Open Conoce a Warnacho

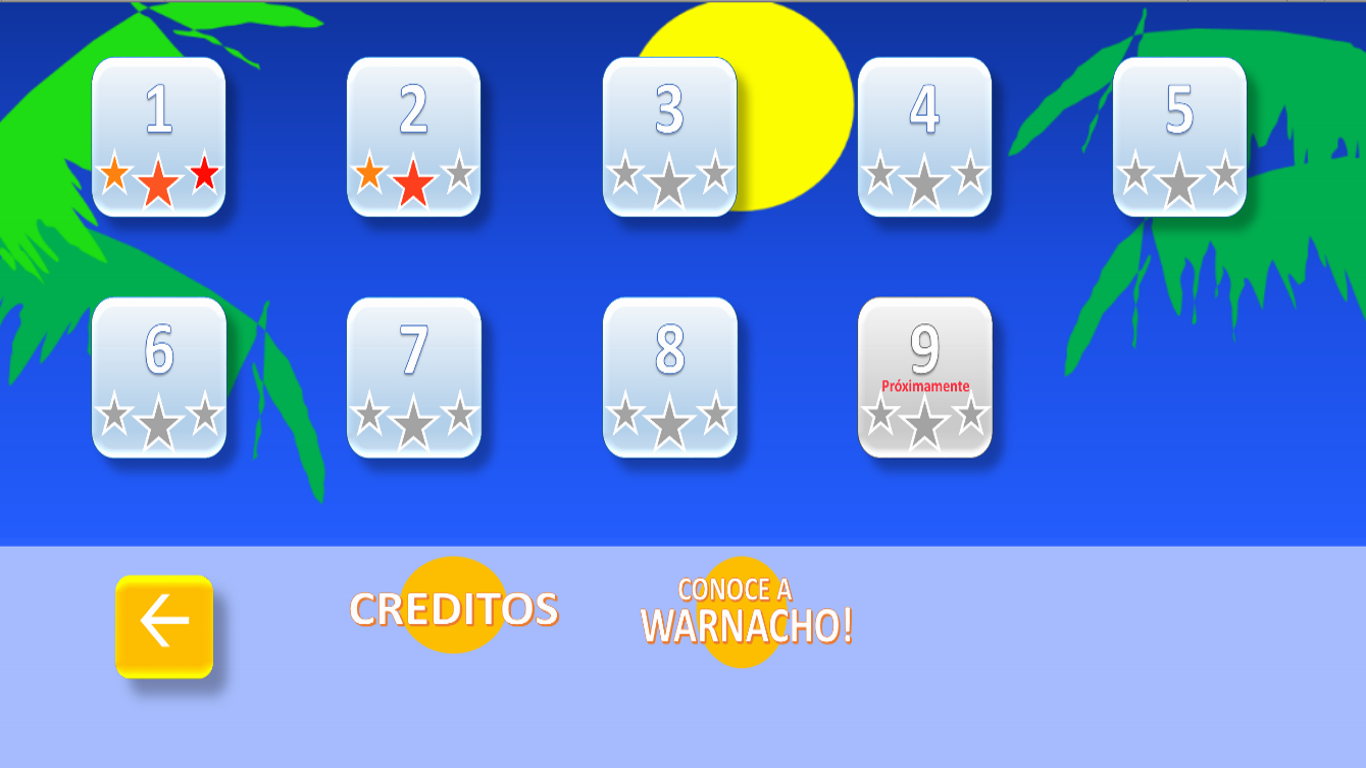pyautogui.click(x=745, y=612)
